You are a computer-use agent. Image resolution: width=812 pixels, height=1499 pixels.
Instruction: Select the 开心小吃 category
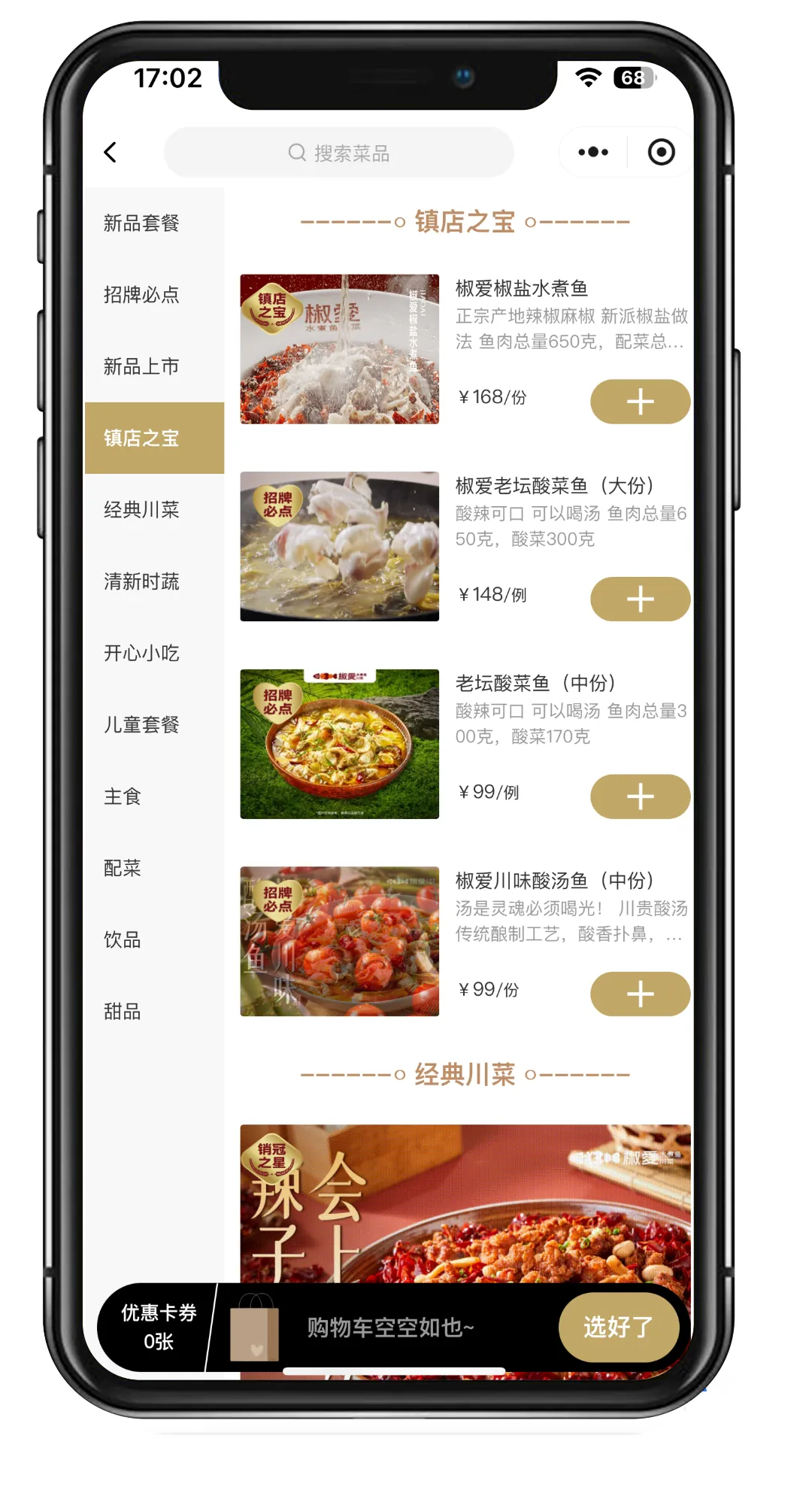(141, 653)
